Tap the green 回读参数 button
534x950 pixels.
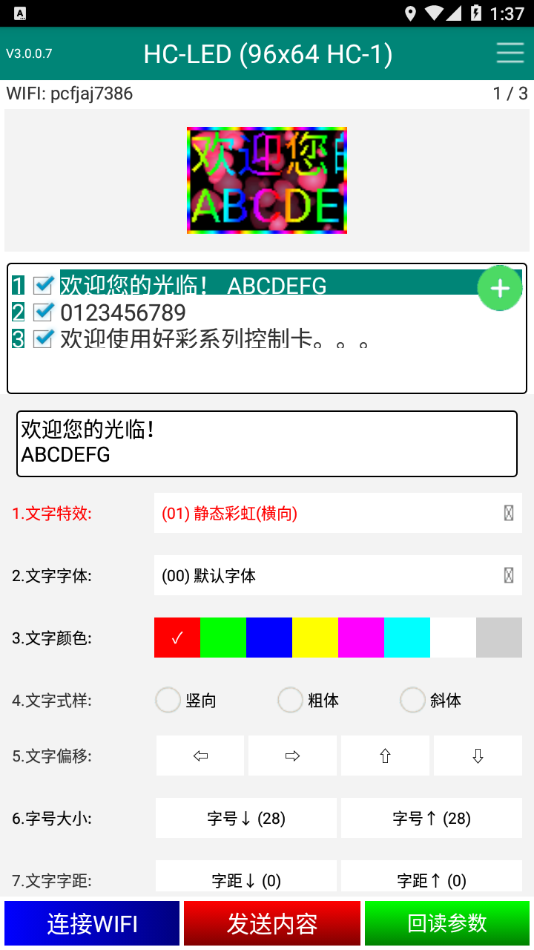447,923
